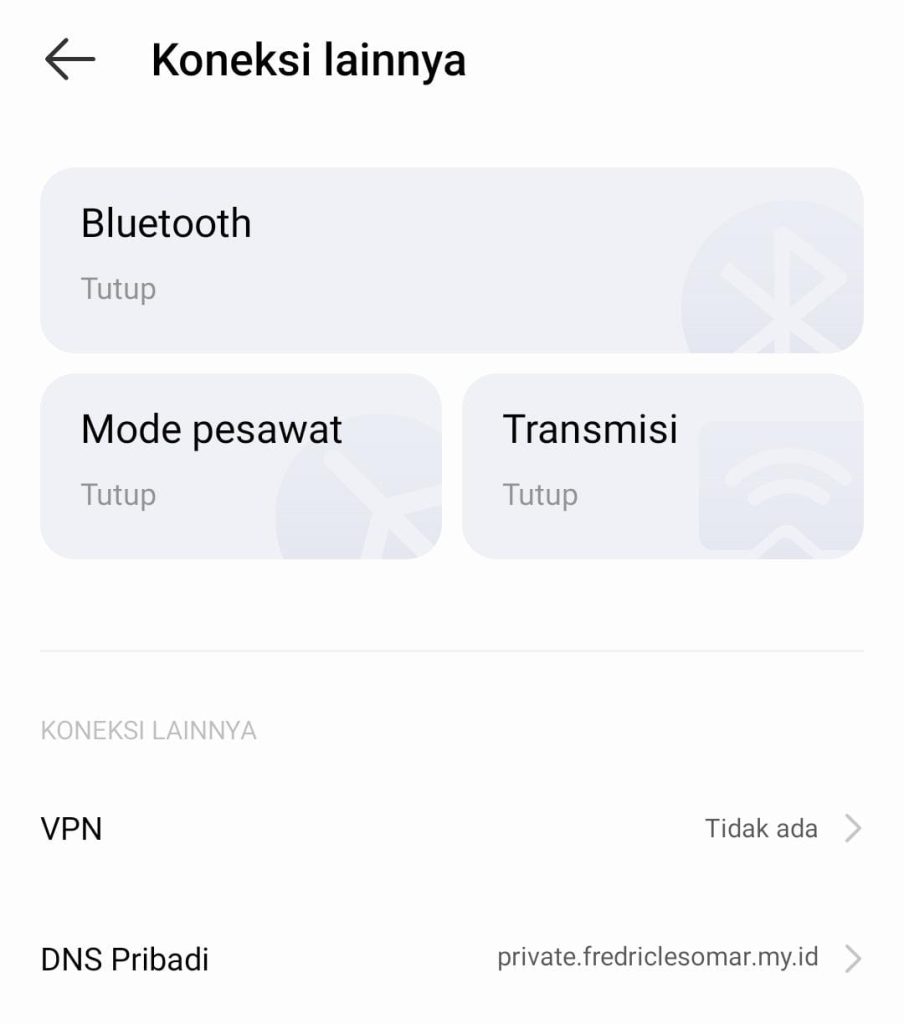Tap the Mode pesawat card label

212,429
